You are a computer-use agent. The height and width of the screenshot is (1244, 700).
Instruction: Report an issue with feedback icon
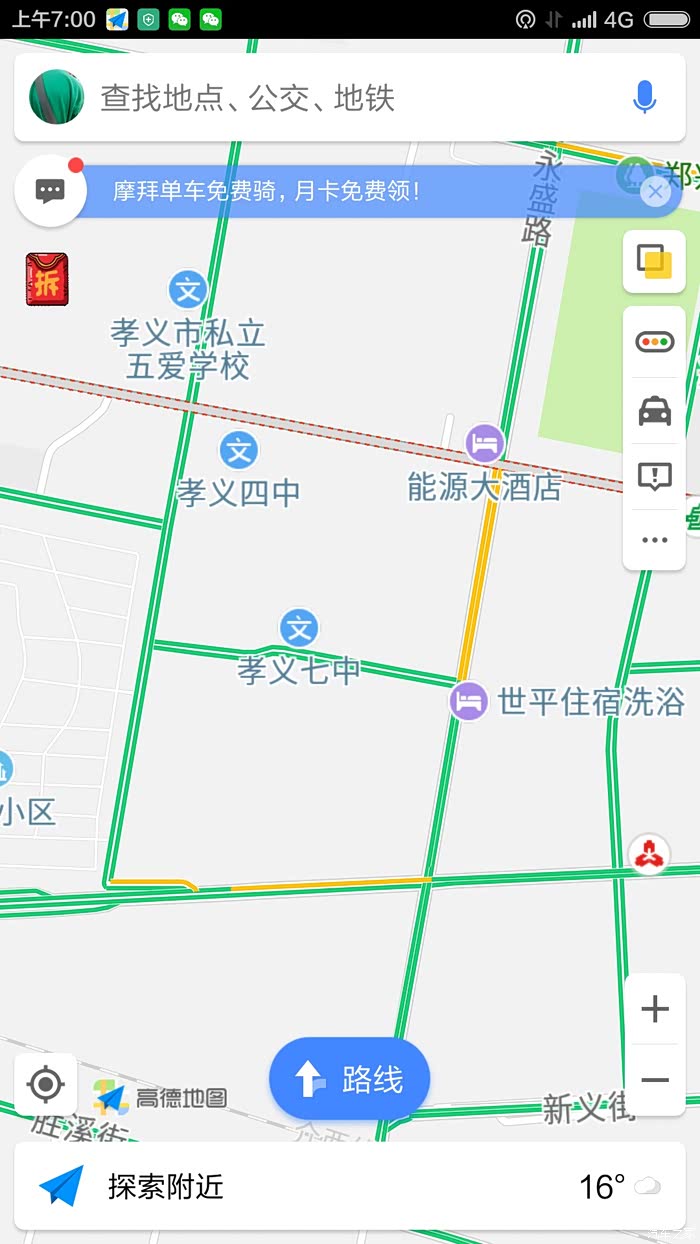pos(655,476)
